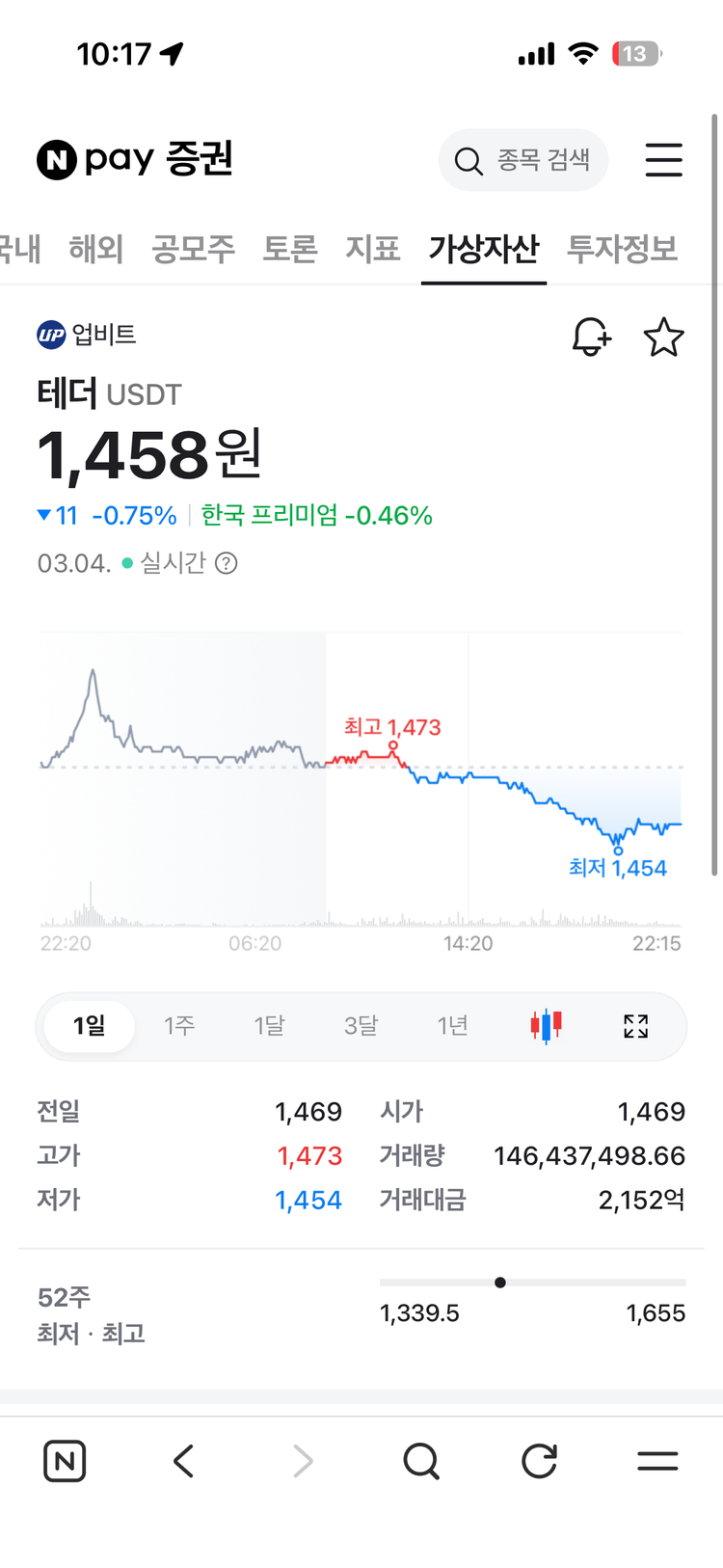Go to the 지표 tab
Screen dimensions: 723x1568
(373, 250)
